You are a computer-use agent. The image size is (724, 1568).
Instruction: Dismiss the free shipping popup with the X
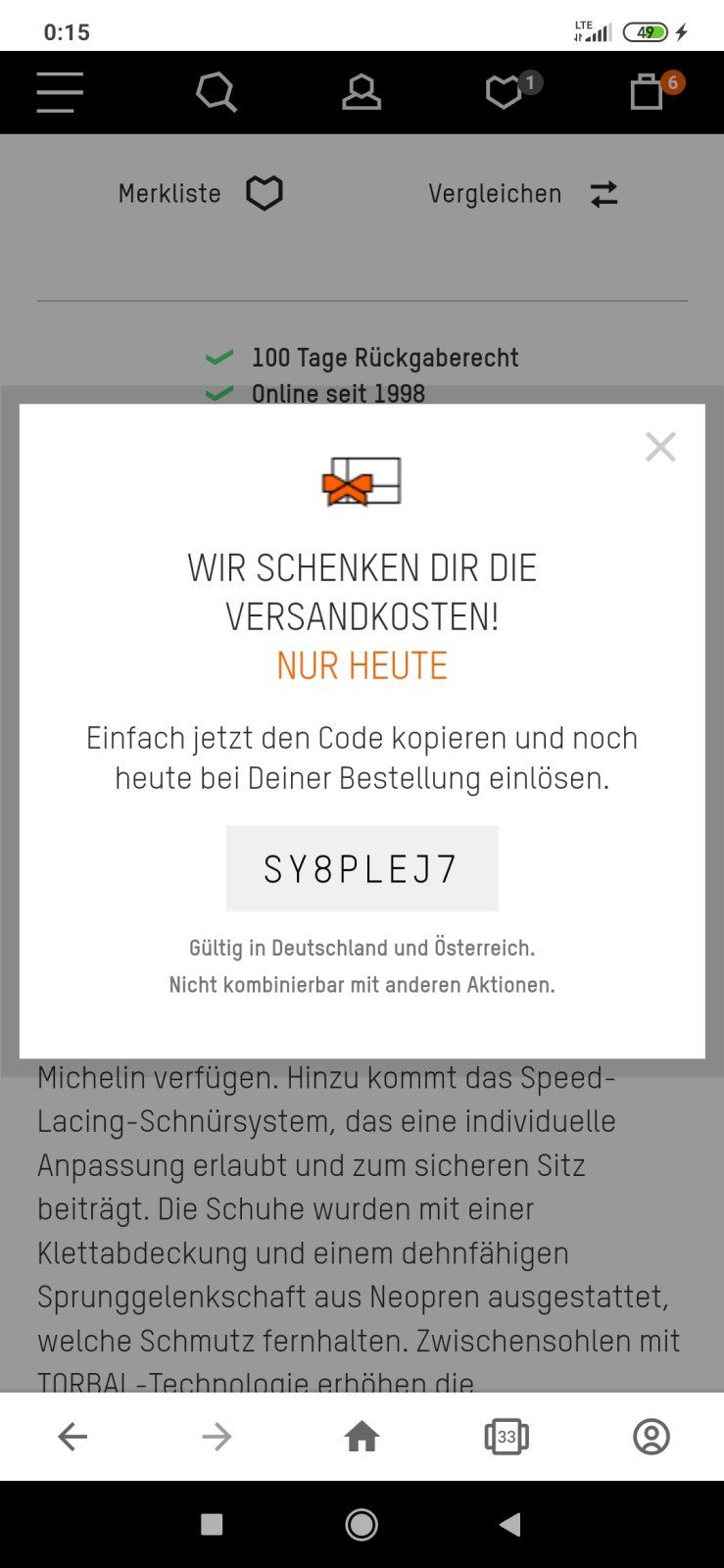point(660,446)
